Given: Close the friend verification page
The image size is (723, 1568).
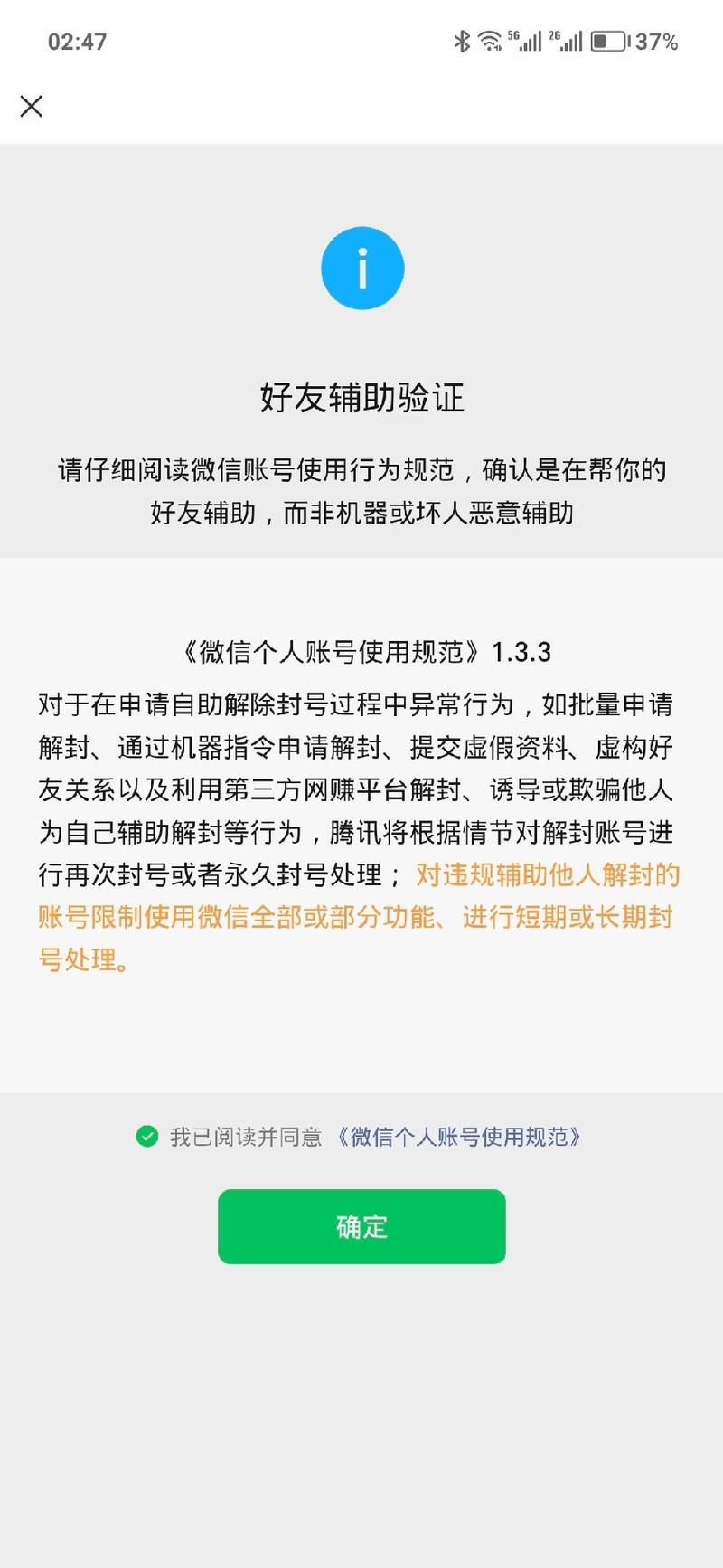Looking at the screenshot, I should (x=32, y=107).
